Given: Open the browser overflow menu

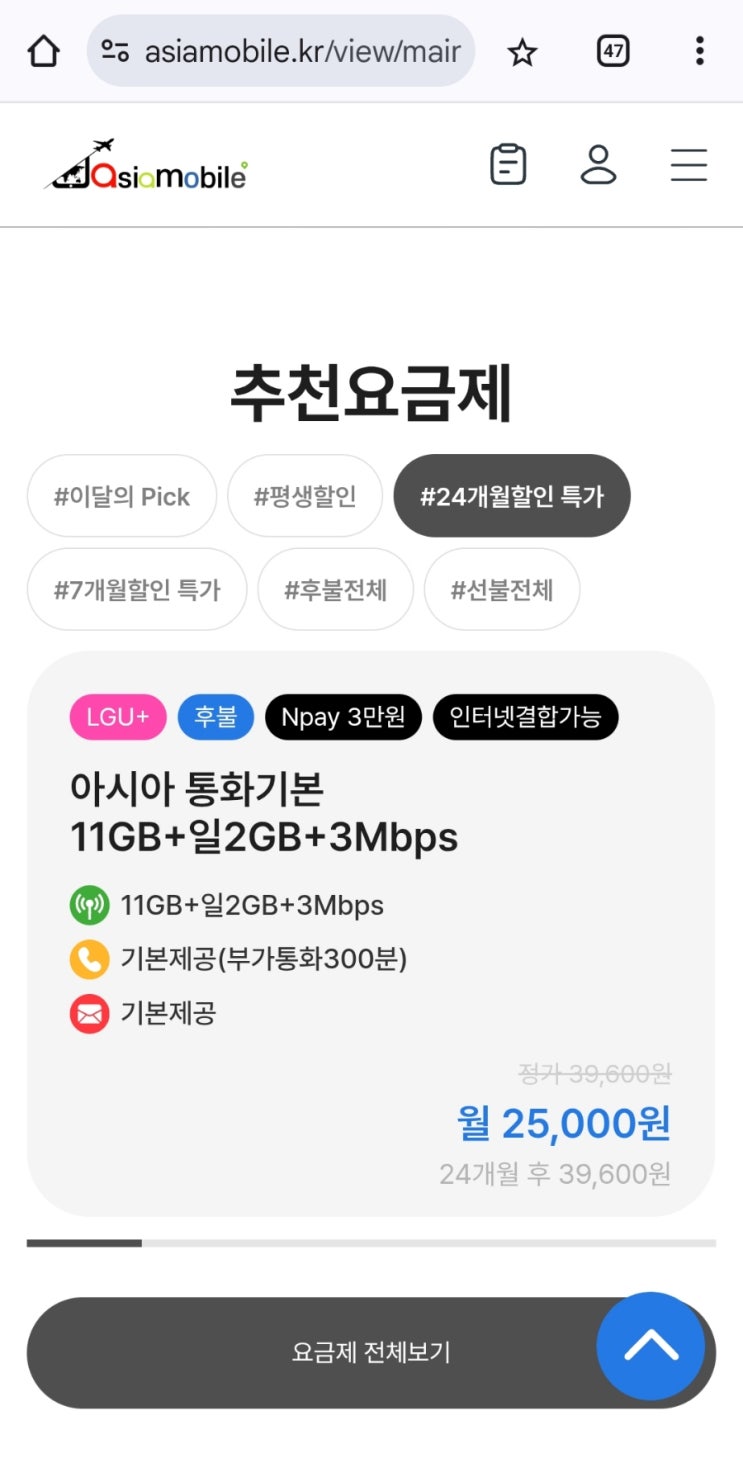Looking at the screenshot, I should click(699, 51).
